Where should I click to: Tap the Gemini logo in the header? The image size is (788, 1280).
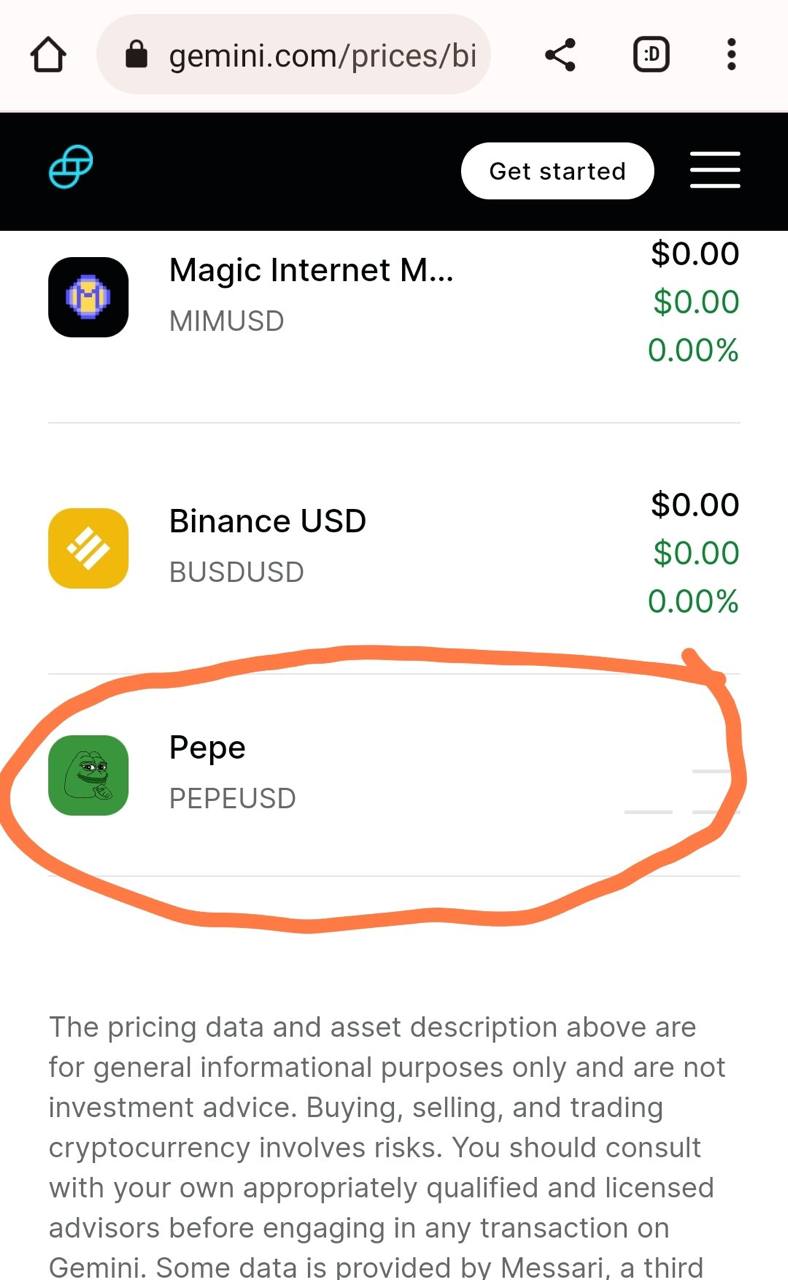71,170
